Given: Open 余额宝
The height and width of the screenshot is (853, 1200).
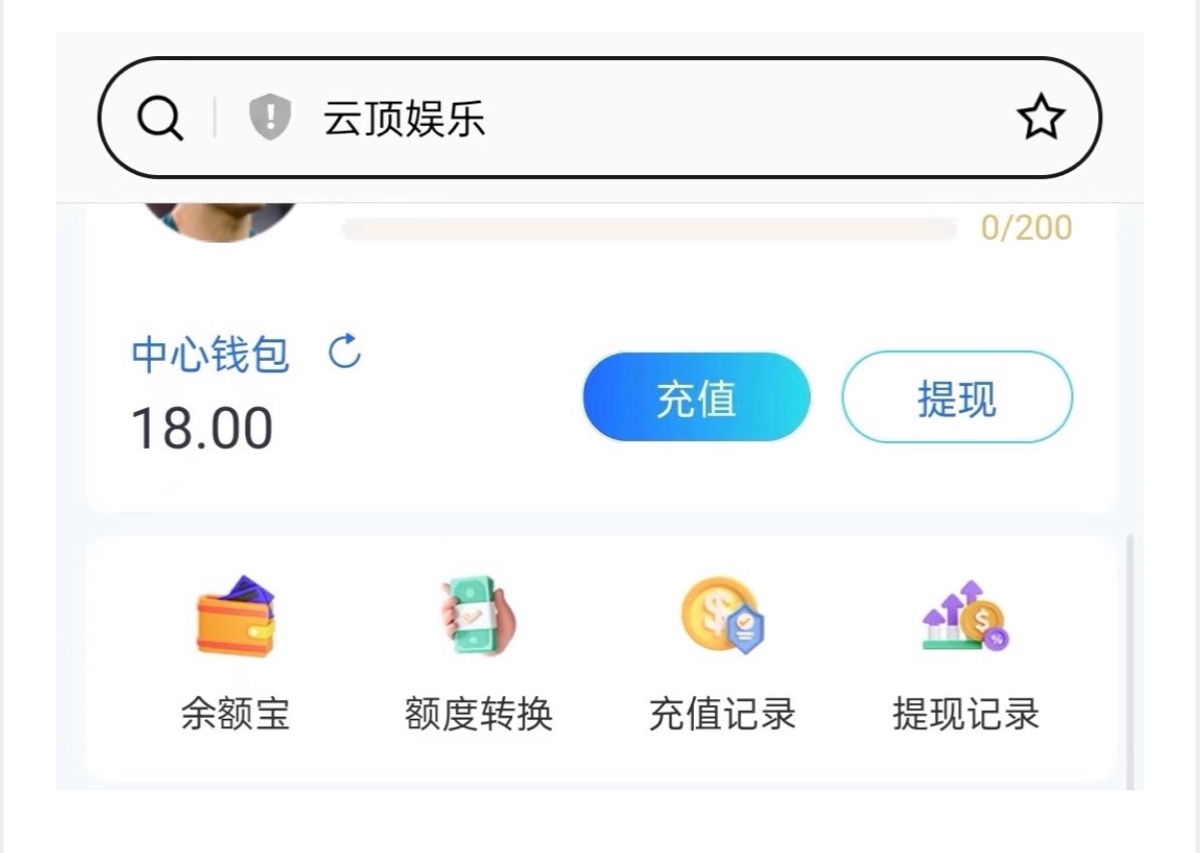Looking at the screenshot, I should (x=235, y=652).
